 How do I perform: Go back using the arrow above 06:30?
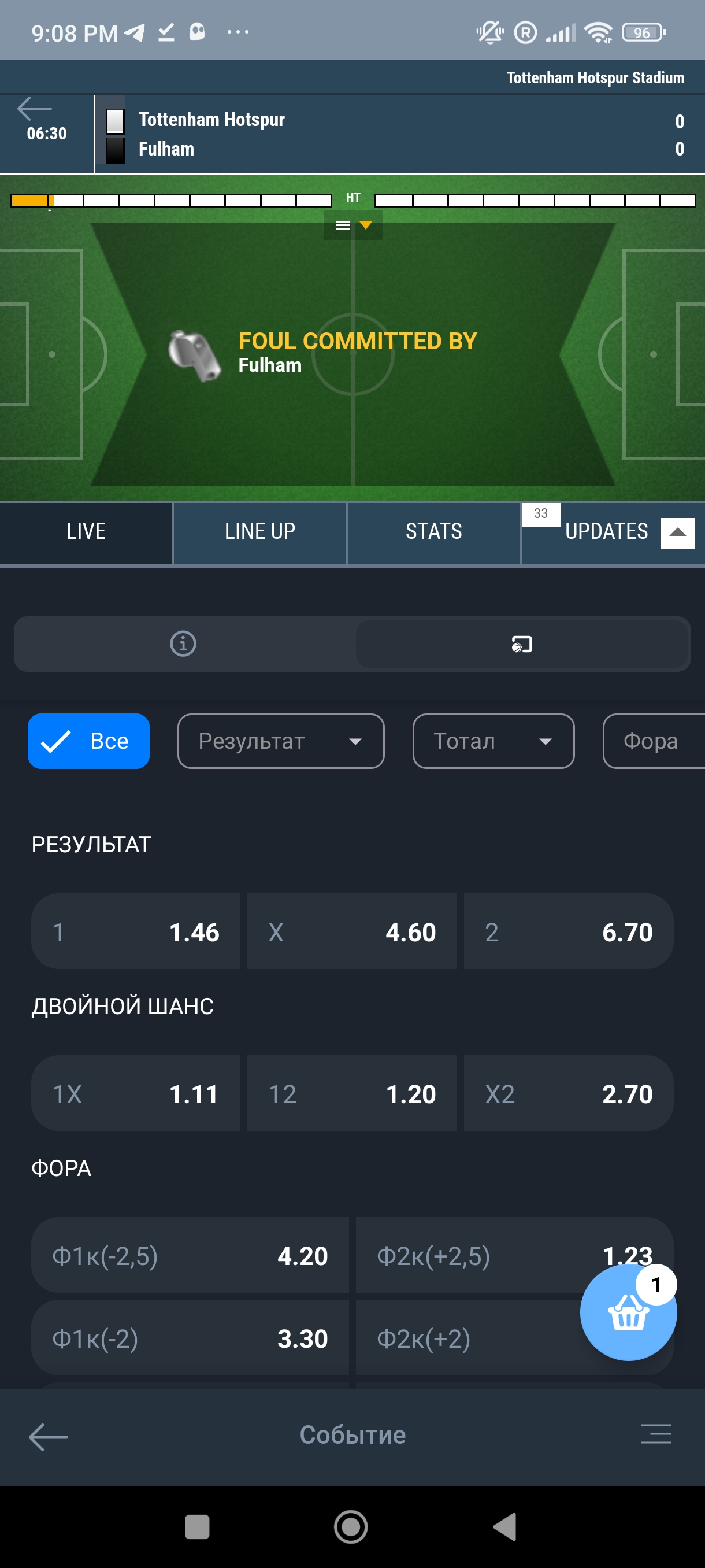(x=35, y=109)
